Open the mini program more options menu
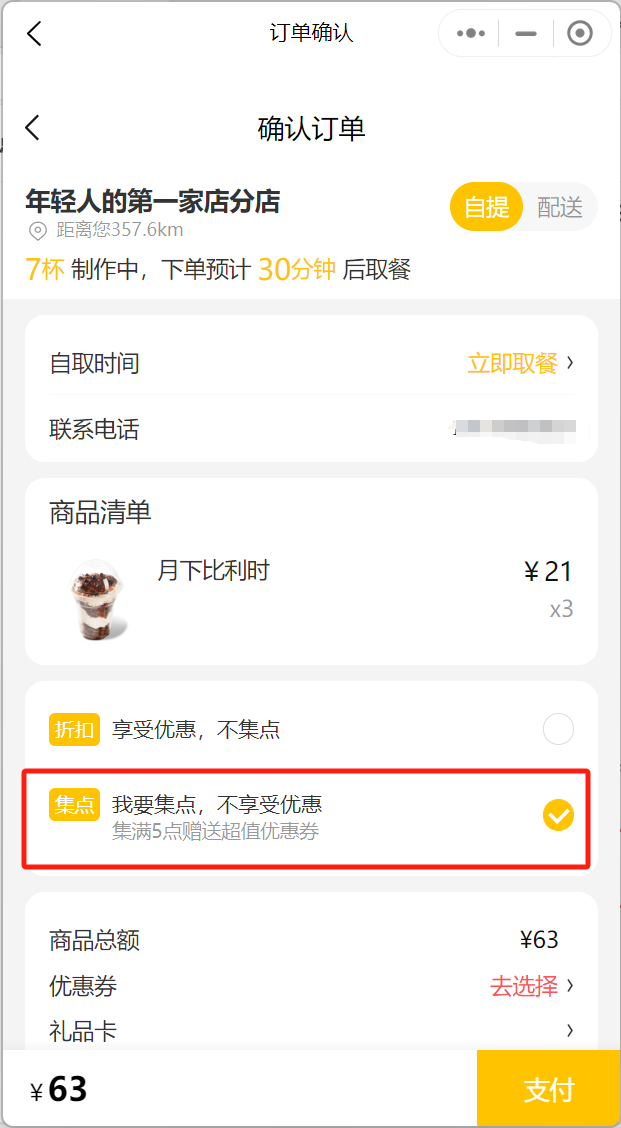The height and width of the screenshot is (1128, 621). [471, 33]
